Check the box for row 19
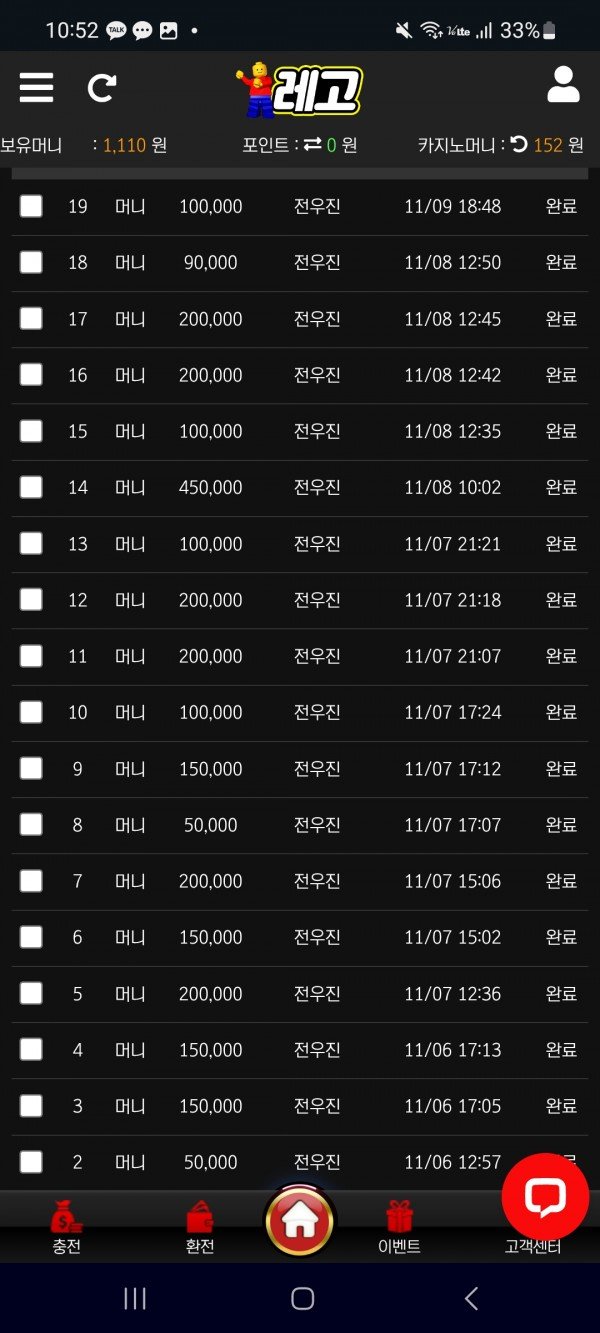 click(31, 206)
